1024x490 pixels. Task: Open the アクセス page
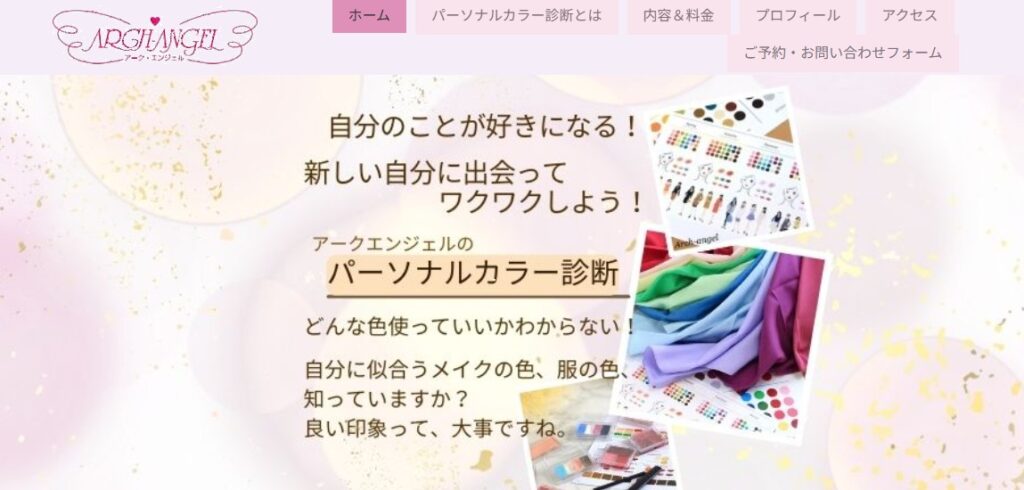[909, 16]
